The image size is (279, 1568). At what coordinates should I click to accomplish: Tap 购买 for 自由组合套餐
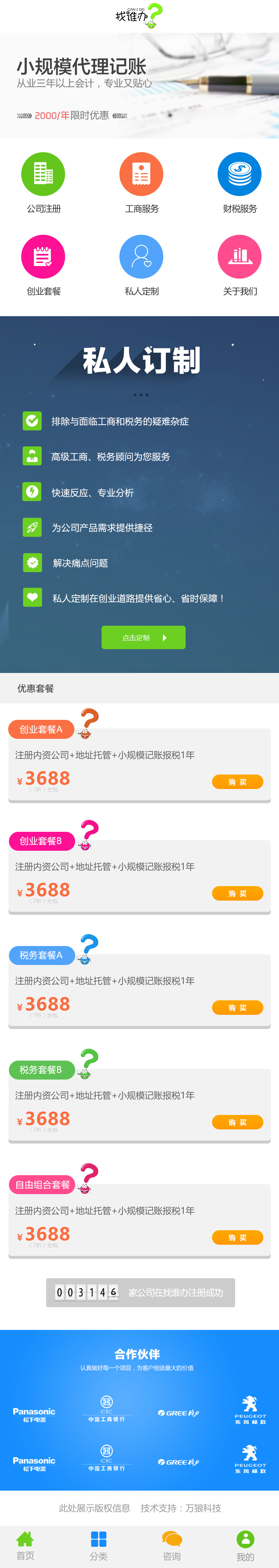(237, 1237)
